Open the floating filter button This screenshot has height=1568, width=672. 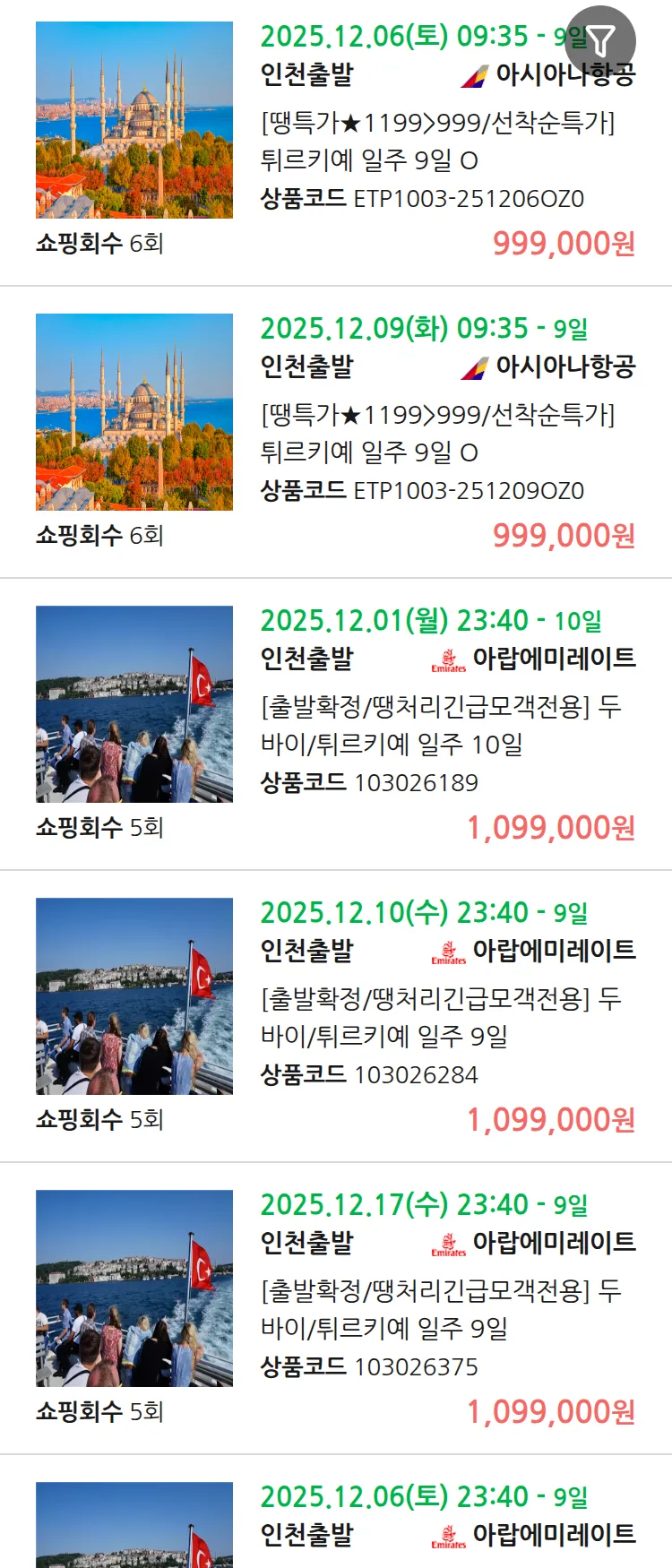(600, 40)
